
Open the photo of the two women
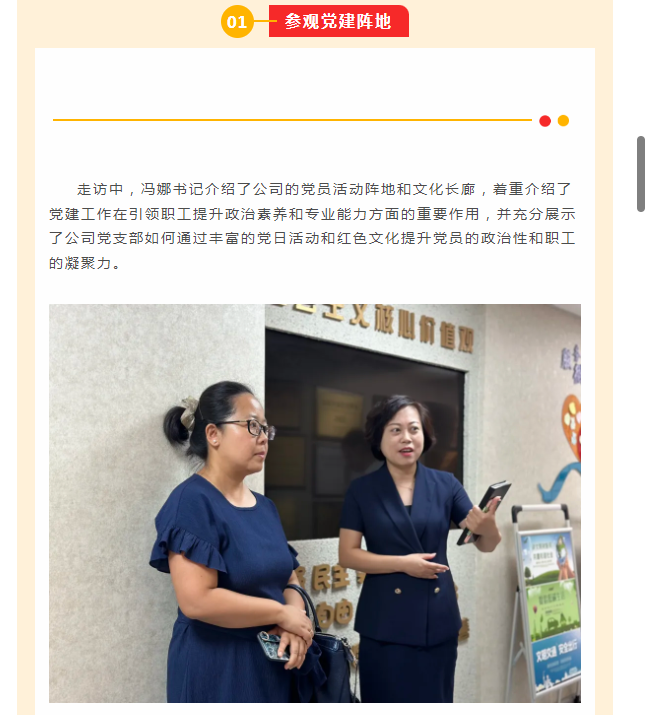315,503
